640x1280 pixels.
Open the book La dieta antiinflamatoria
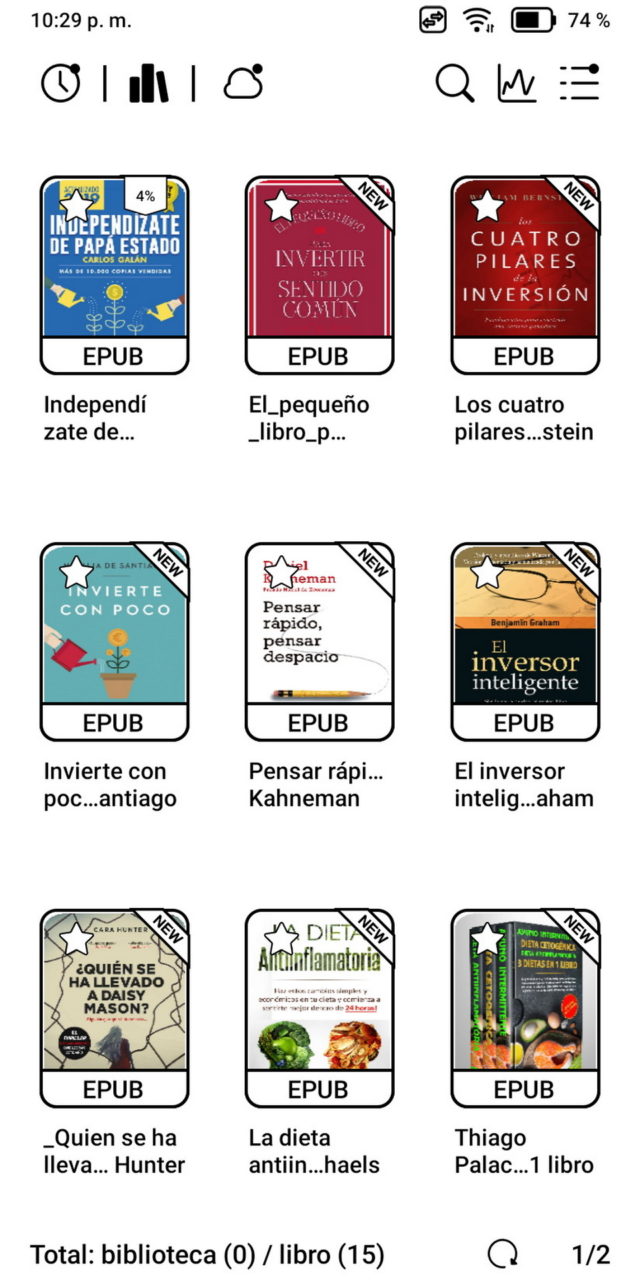pyautogui.click(x=320, y=1008)
